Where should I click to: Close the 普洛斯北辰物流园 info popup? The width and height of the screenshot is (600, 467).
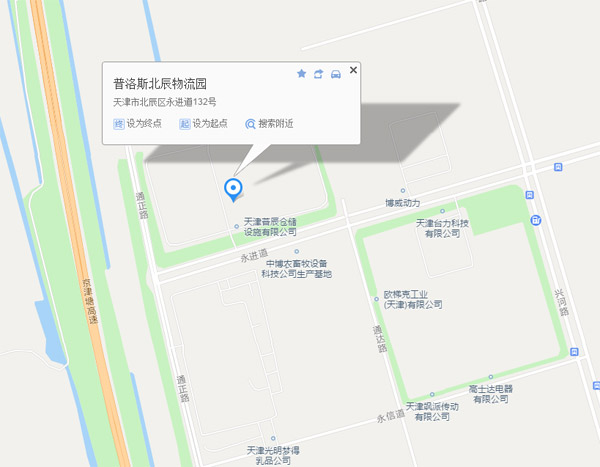[353, 70]
